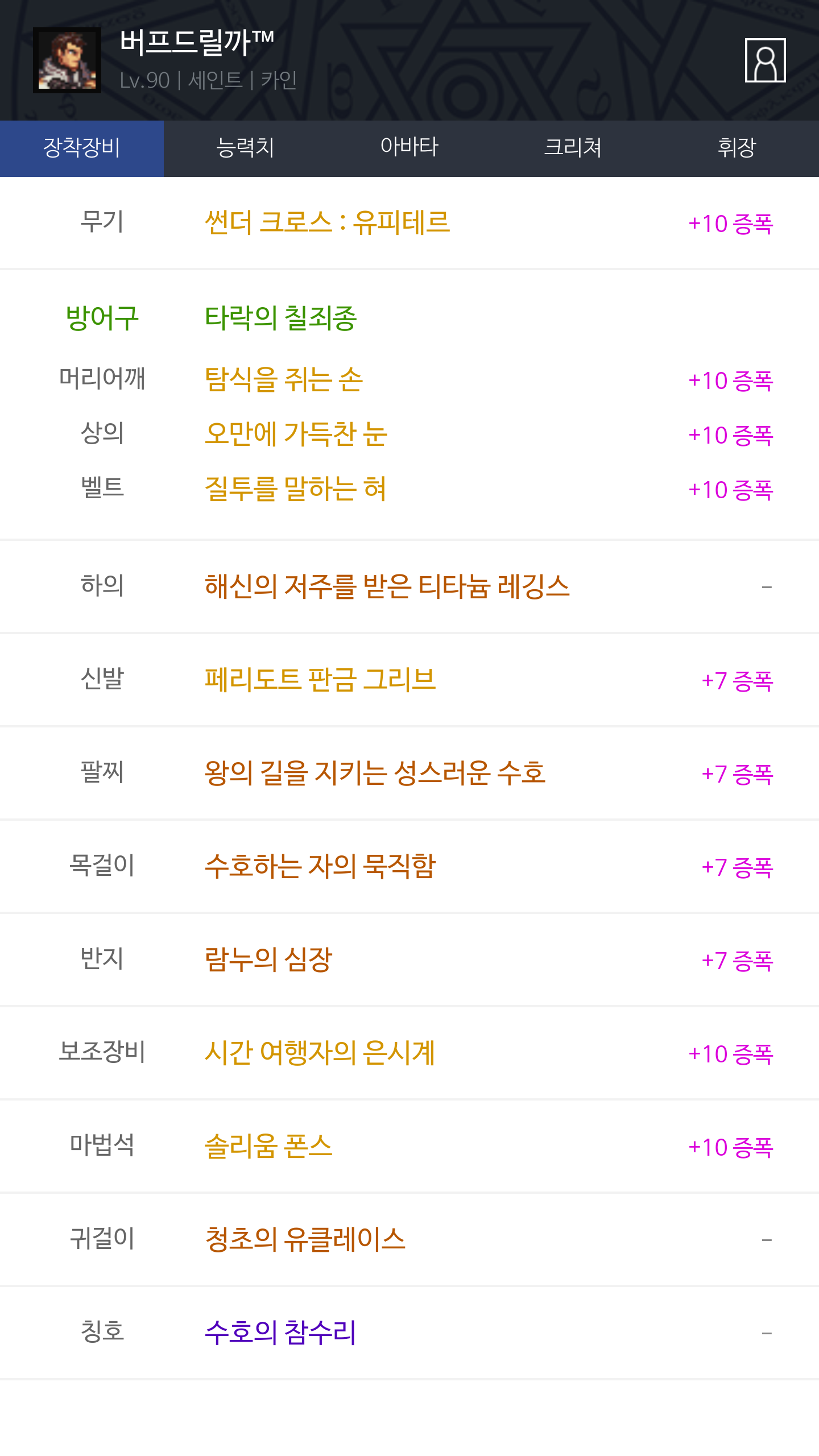Screen dimensions: 819x1456
Task: Open 페리도트 판금 그리브 shoes
Action: click(320, 680)
